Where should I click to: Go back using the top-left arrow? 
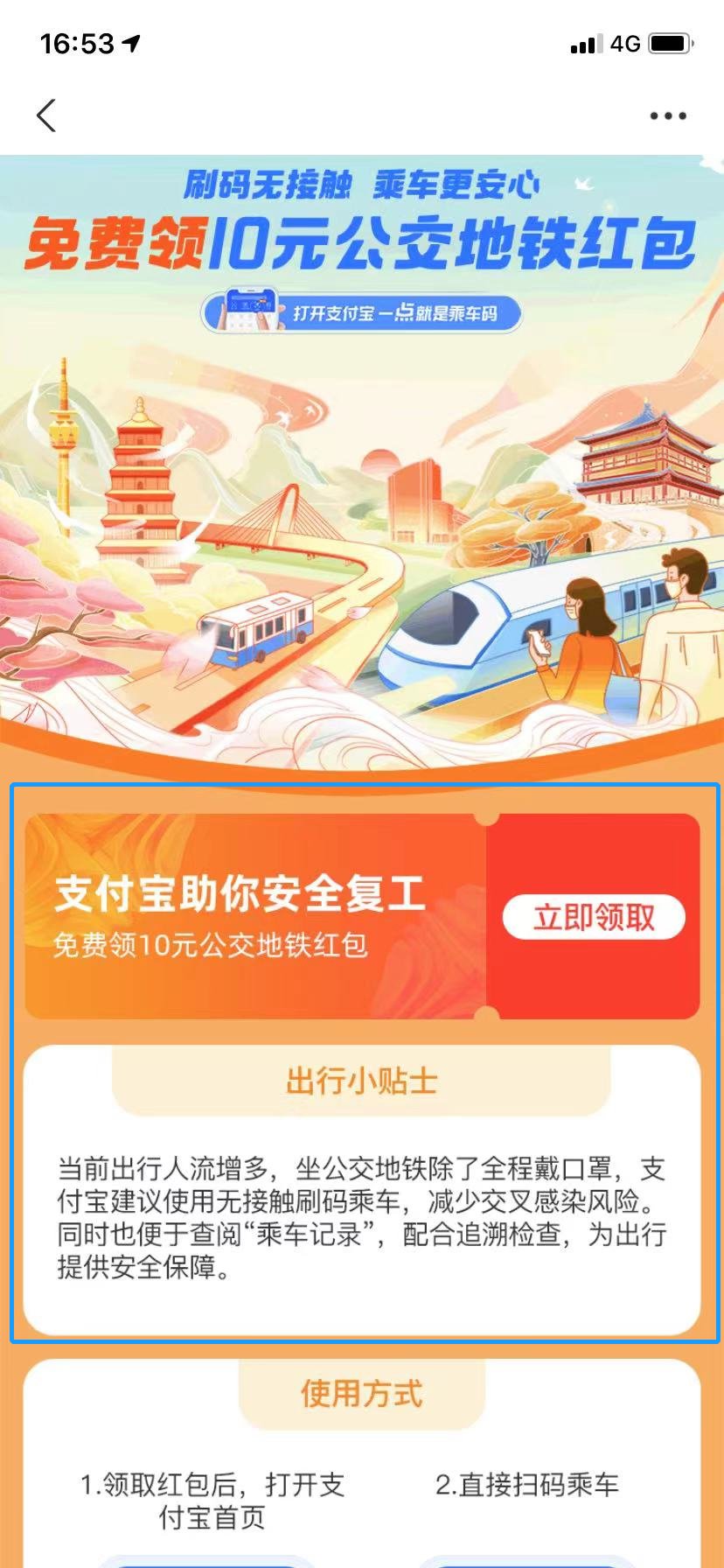tap(46, 115)
